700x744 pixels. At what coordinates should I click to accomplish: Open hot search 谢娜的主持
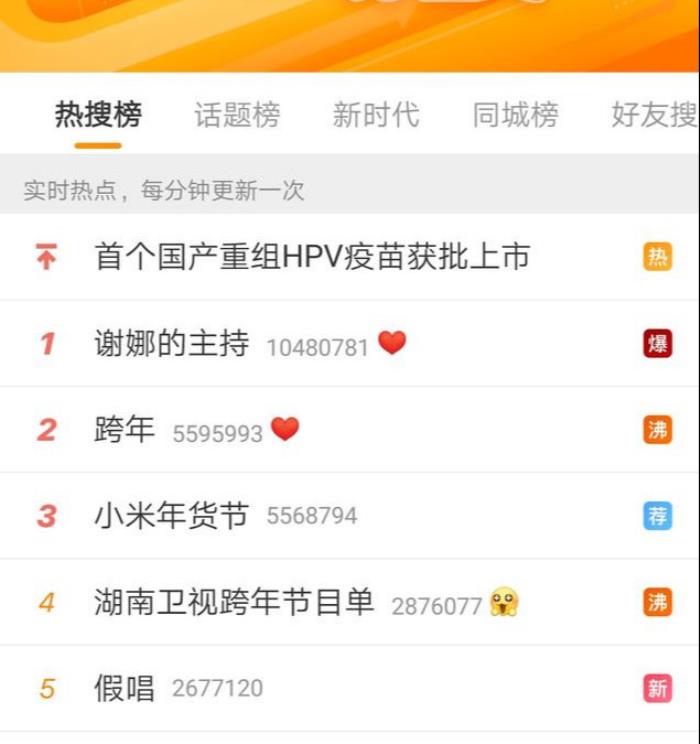pyautogui.click(x=171, y=344)
